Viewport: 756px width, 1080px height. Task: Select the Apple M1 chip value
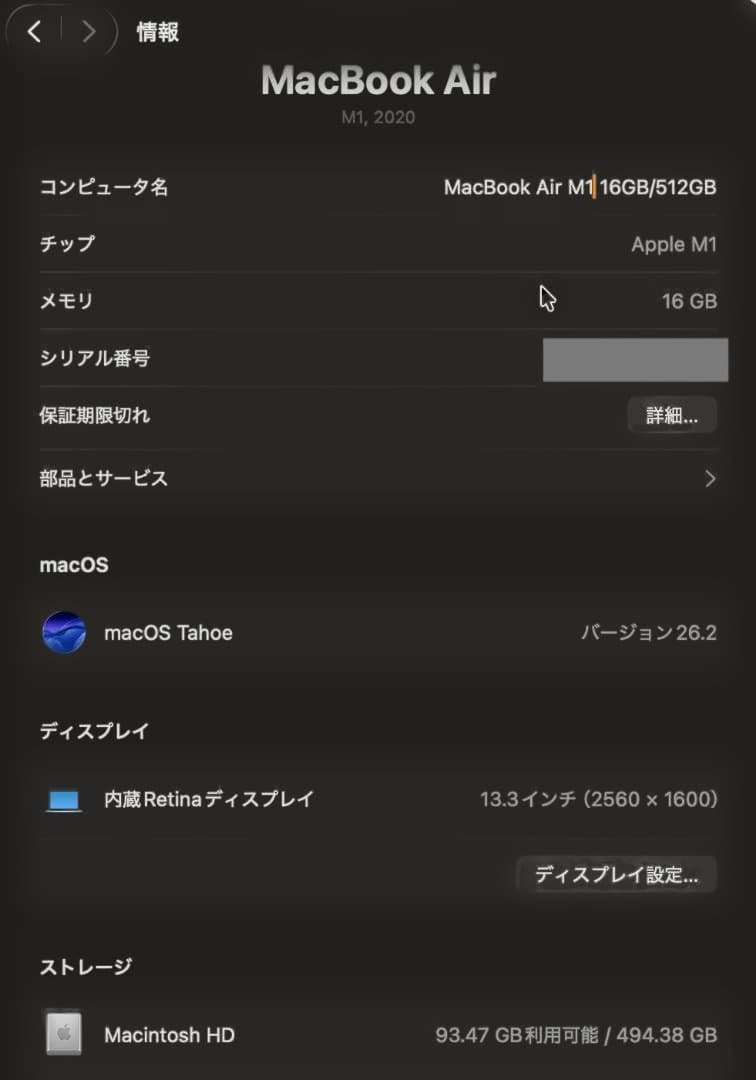click(x=674, y=244)
